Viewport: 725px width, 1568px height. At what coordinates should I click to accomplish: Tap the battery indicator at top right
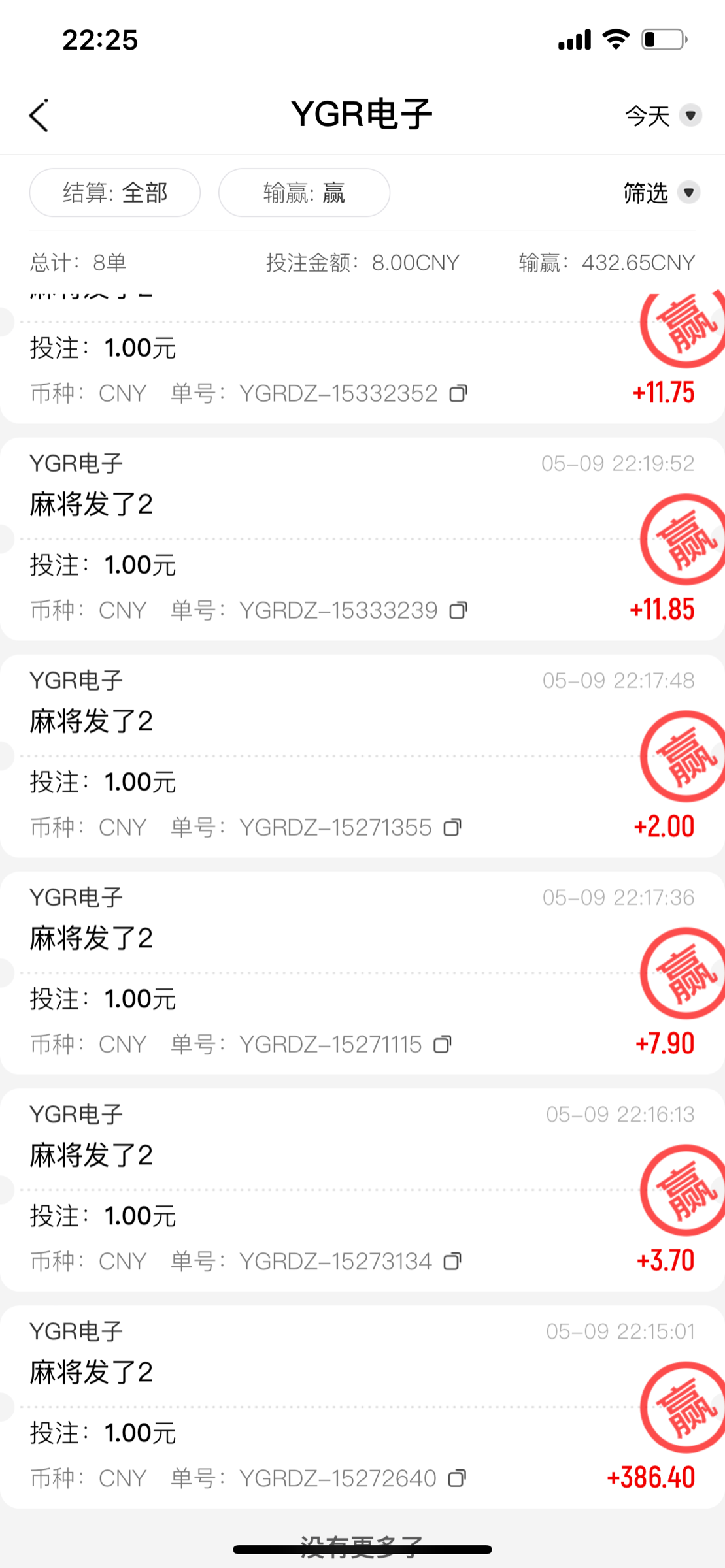pyautogui.click(x=660, y=39)
